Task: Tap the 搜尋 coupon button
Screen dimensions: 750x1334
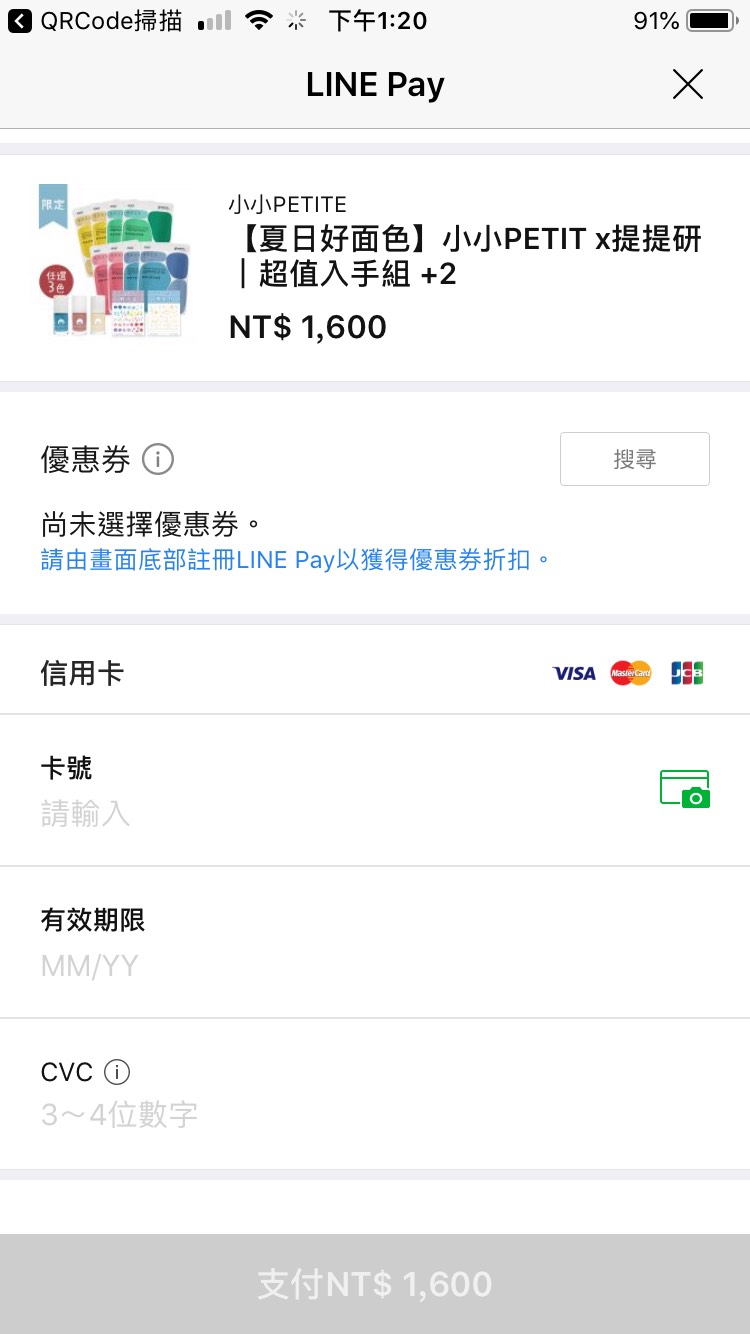Action: pyautogui.click(x=635, y=459)
